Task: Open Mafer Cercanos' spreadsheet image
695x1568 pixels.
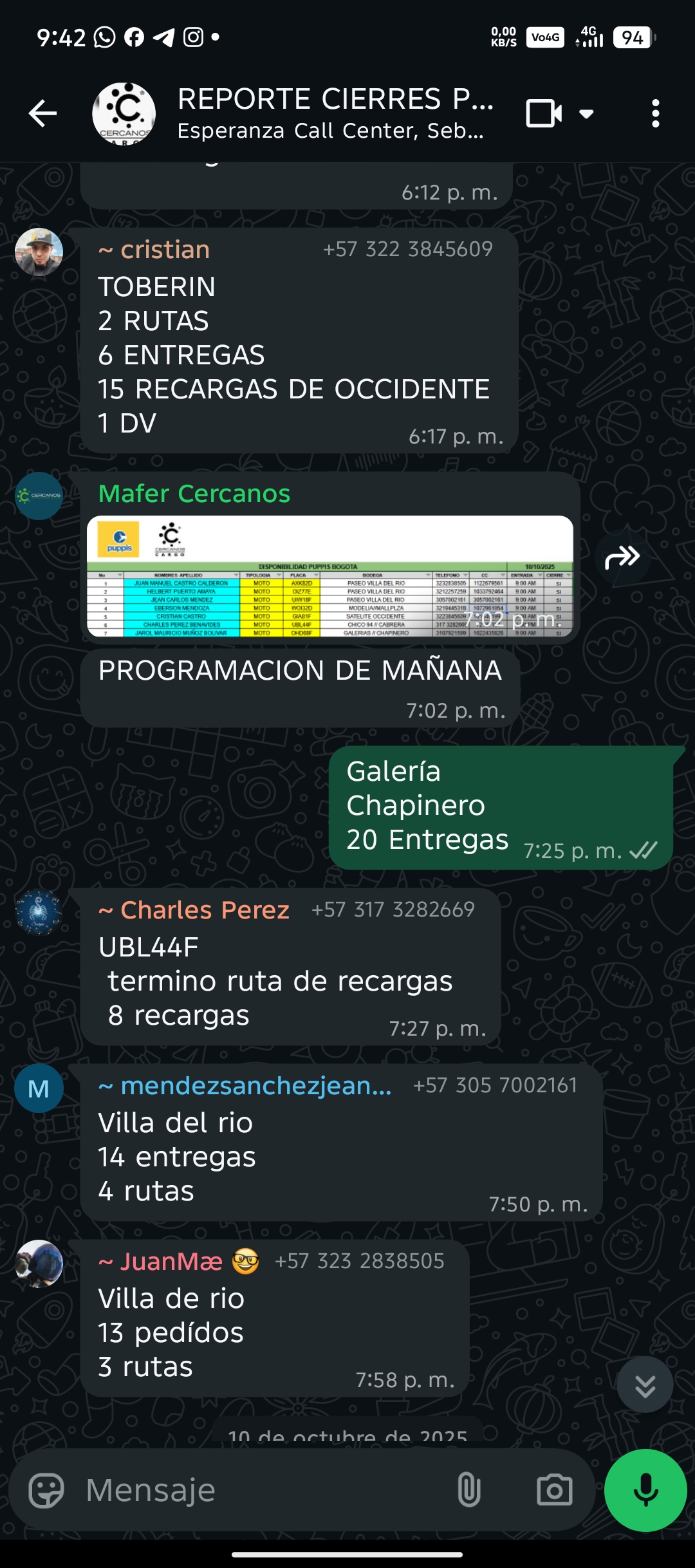Action: point(330,576)
